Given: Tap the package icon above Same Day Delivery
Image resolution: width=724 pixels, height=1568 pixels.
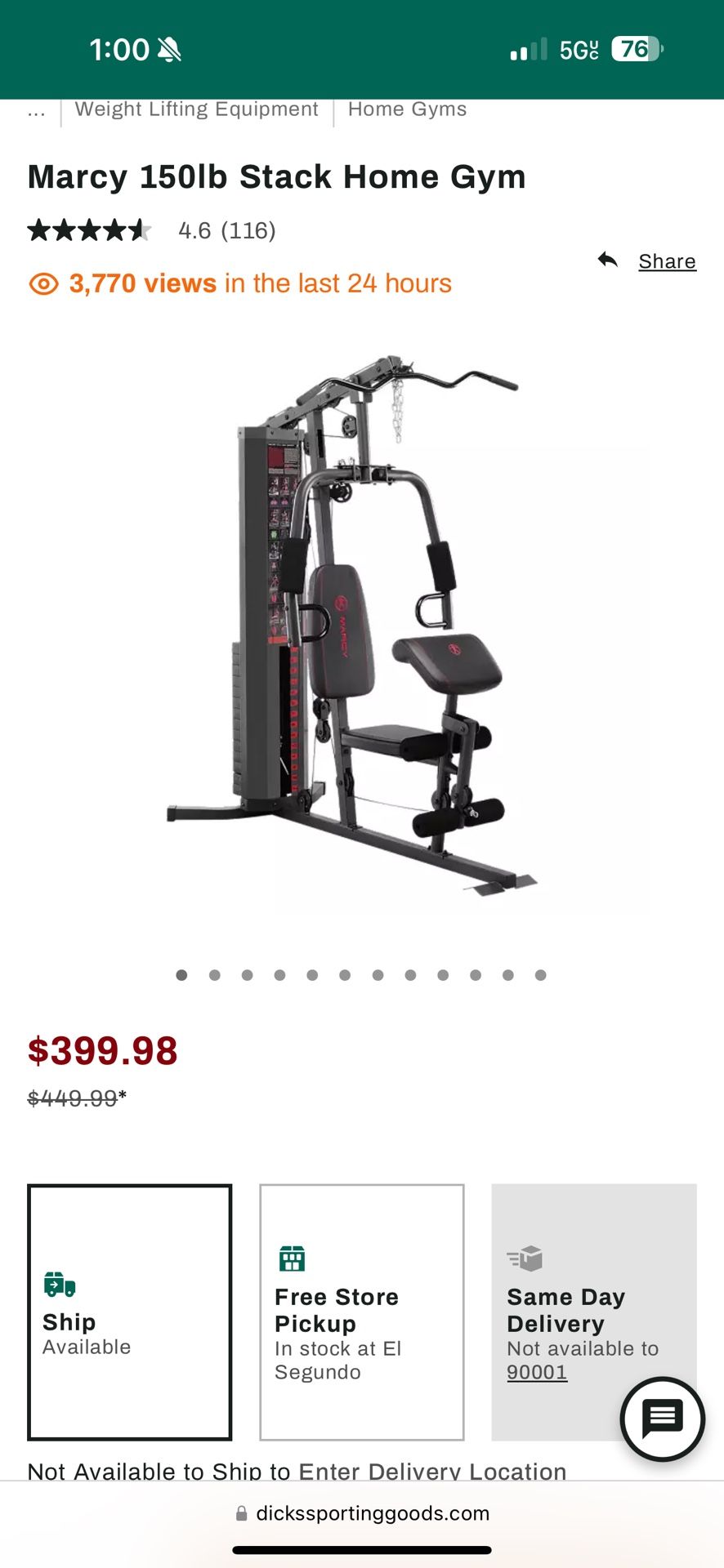Looking at the screenshot, I should [x=527, y=1258].
